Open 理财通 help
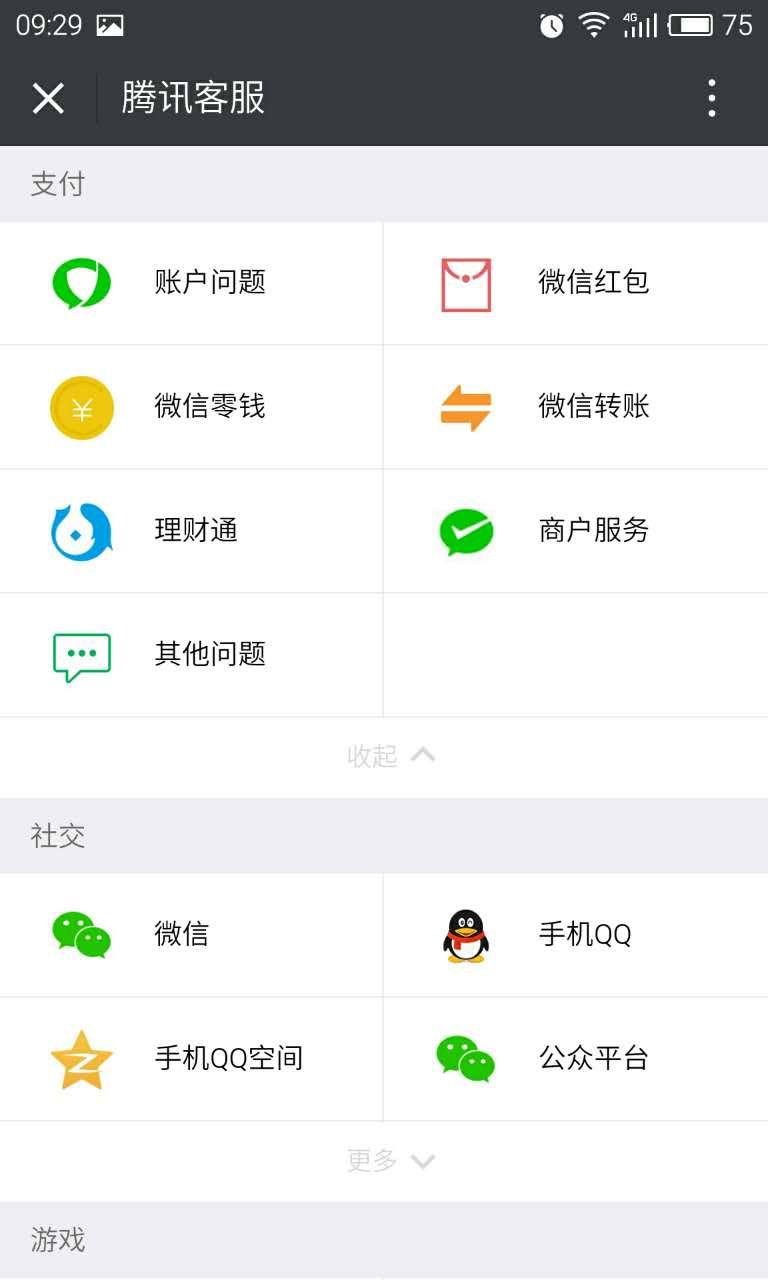 click(191, 531)
